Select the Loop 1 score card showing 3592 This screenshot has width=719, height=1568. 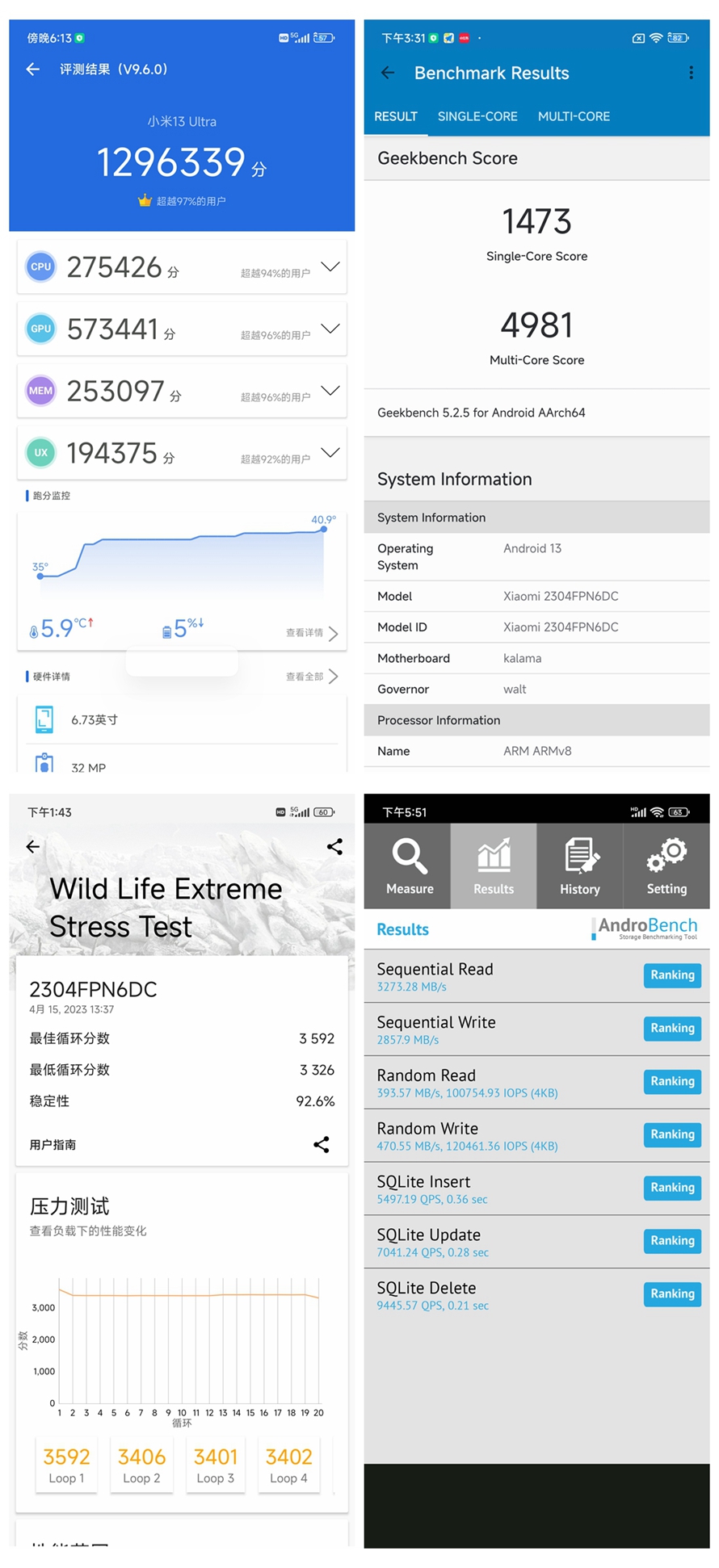[x=66, y=1464]
